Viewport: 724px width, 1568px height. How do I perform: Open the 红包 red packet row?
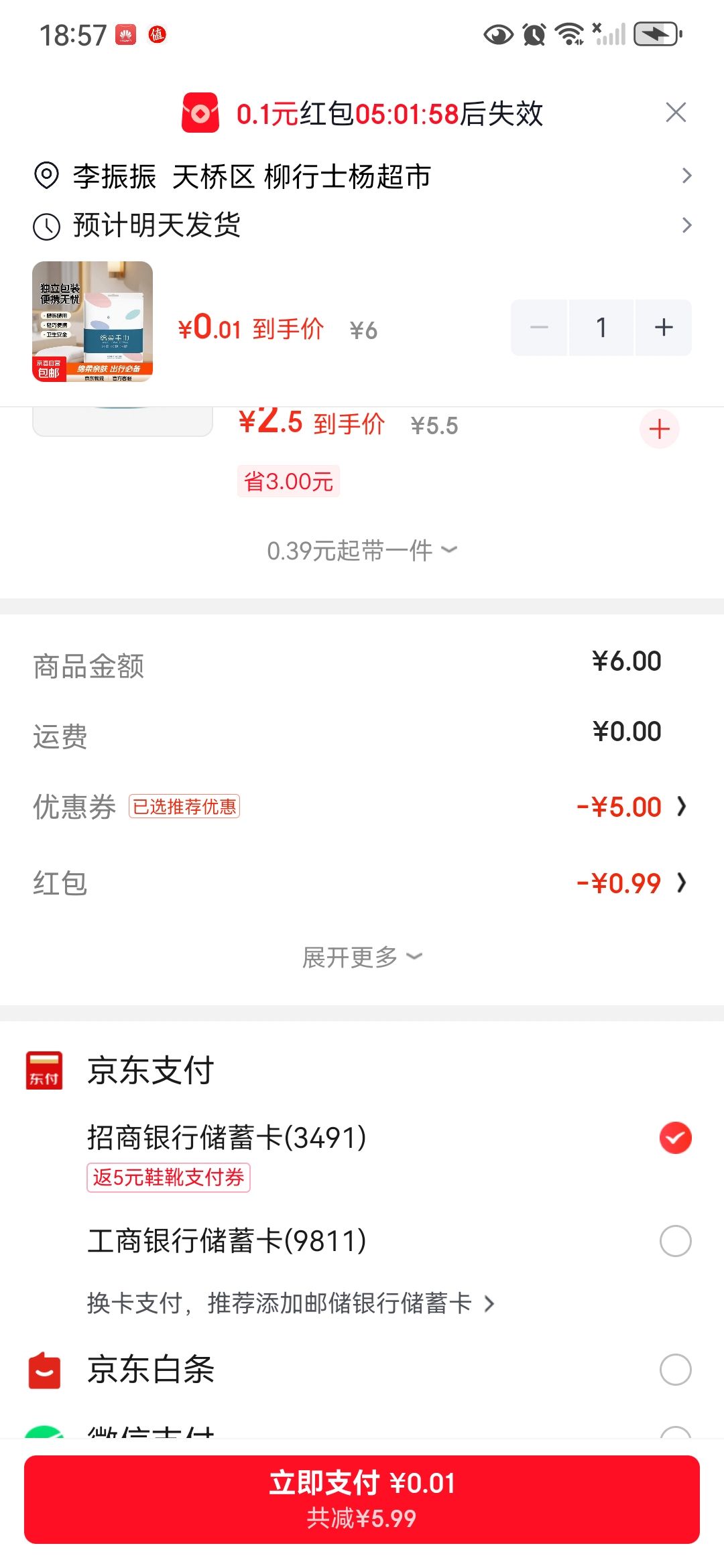pos(362,883)
